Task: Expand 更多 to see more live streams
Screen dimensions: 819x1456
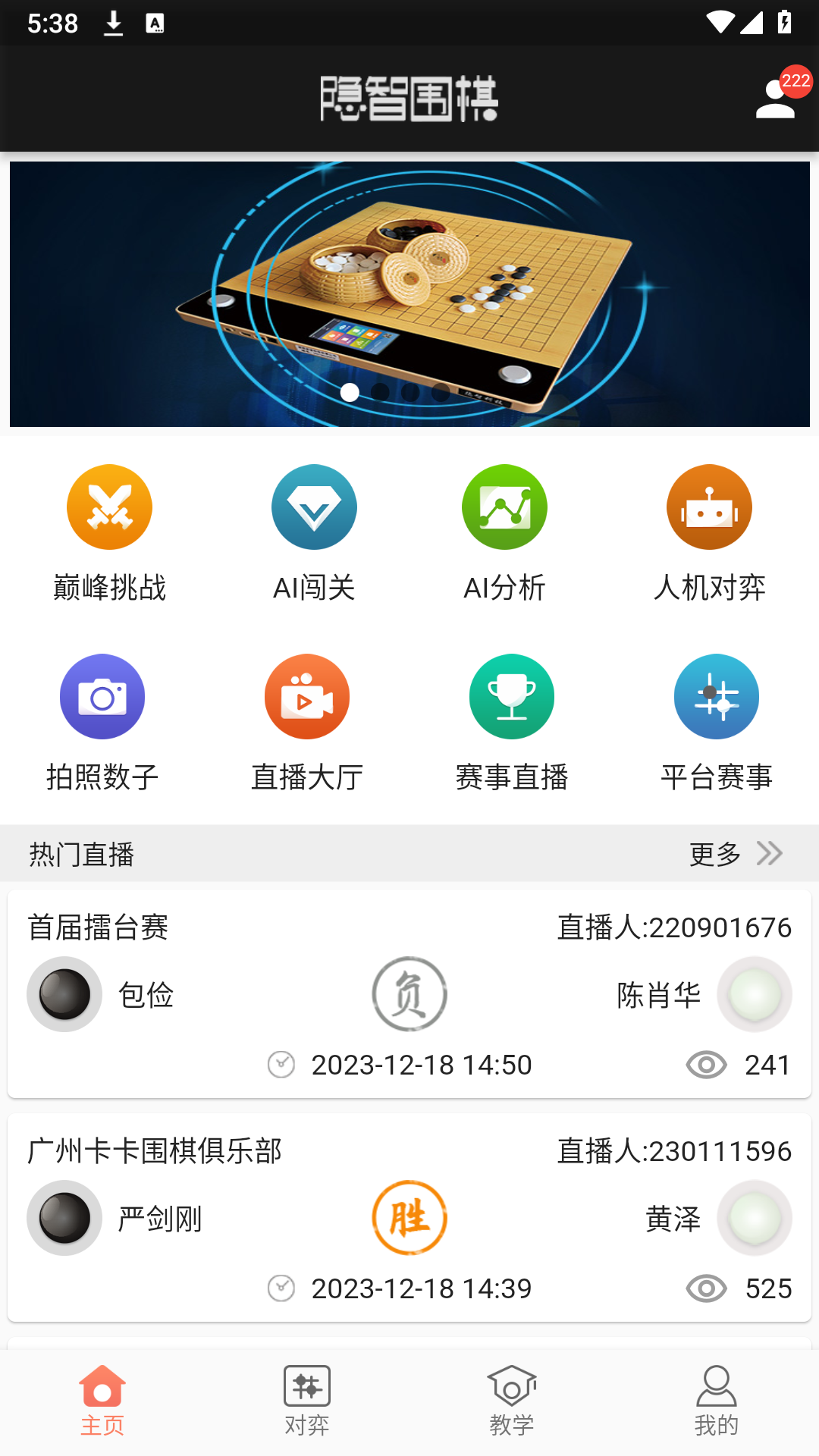Action: point(714,853)
